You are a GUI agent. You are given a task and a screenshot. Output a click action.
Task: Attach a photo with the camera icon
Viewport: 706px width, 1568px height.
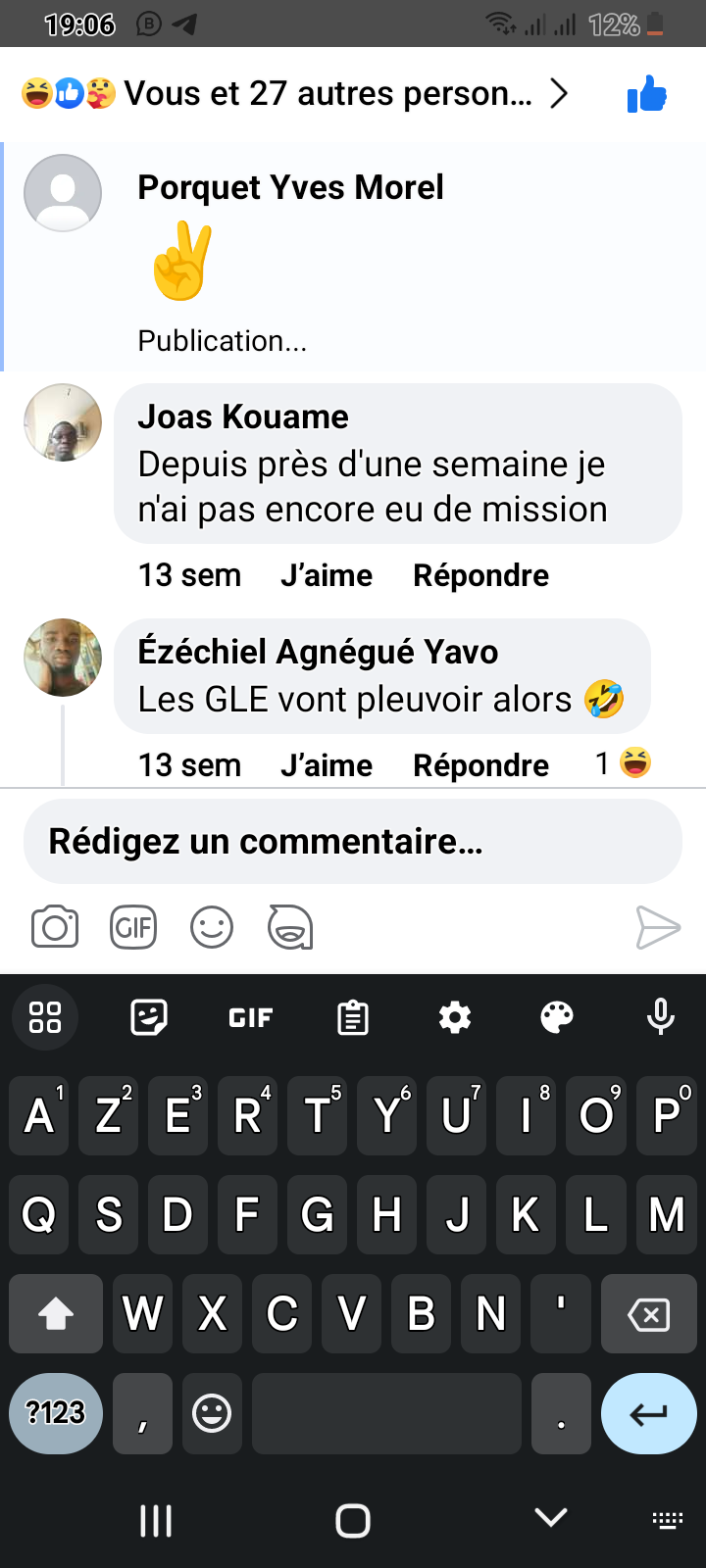(55, 927)
